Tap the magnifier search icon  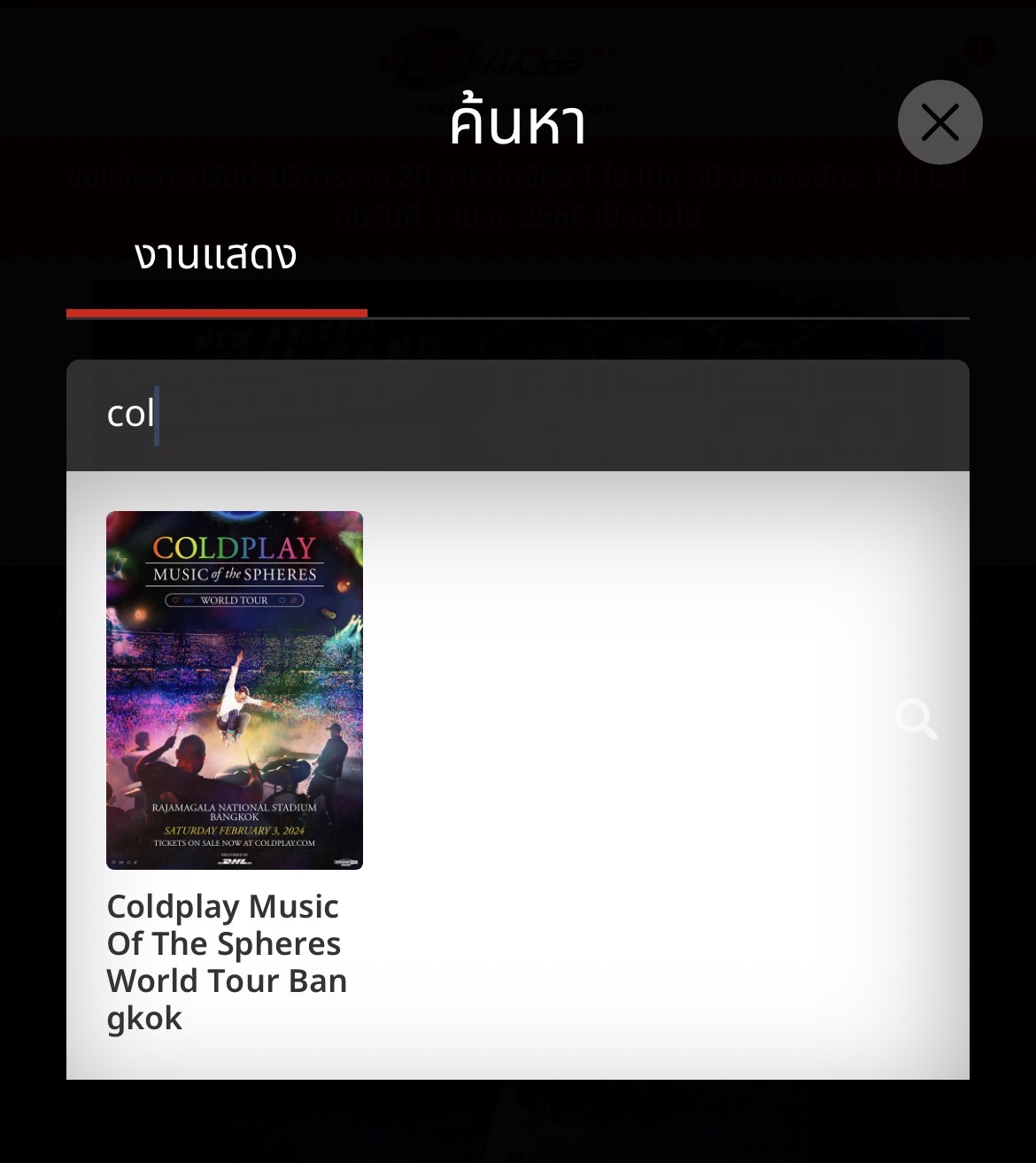916,718
